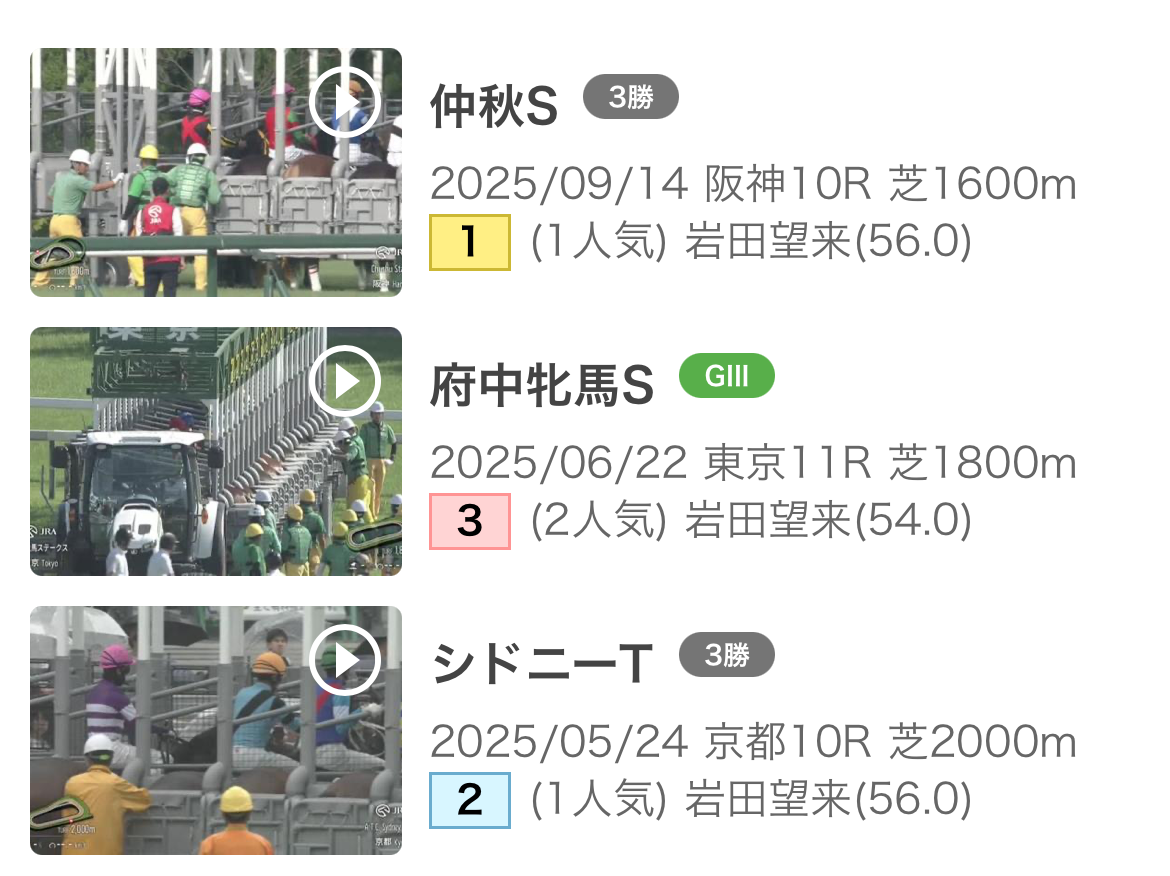Open the 仲秋S race result details
Screen dimensions: 1170x876
pyautogui.click(x=495, y=106)
